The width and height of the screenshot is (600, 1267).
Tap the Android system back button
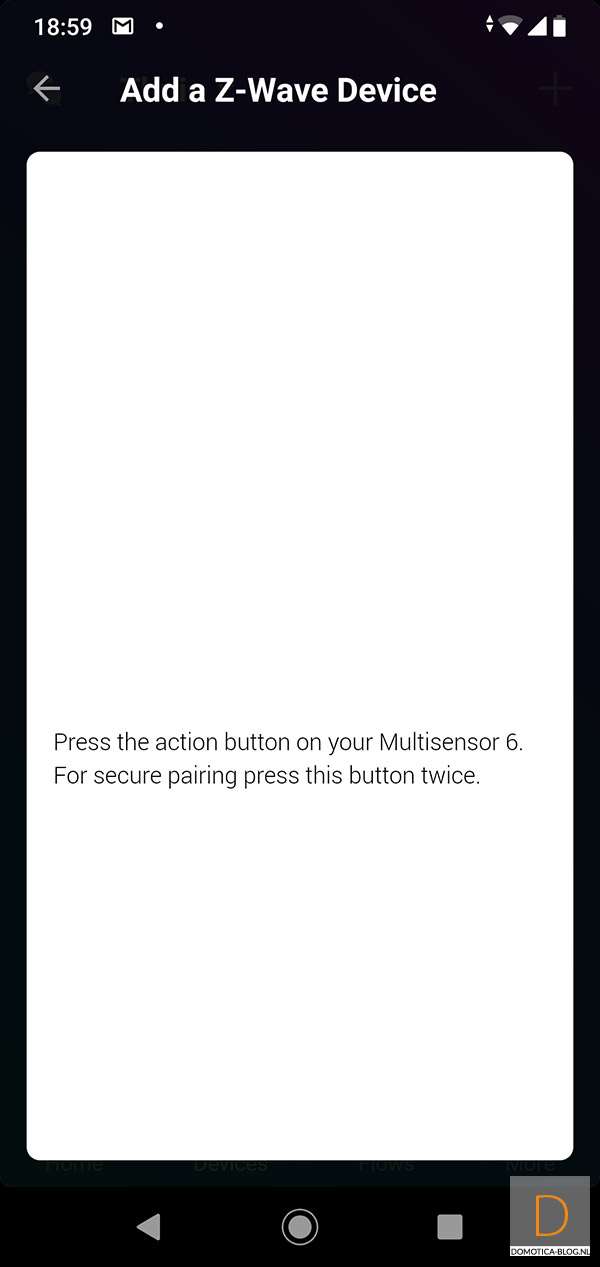pyautogui.click(x=149, y=1227)
